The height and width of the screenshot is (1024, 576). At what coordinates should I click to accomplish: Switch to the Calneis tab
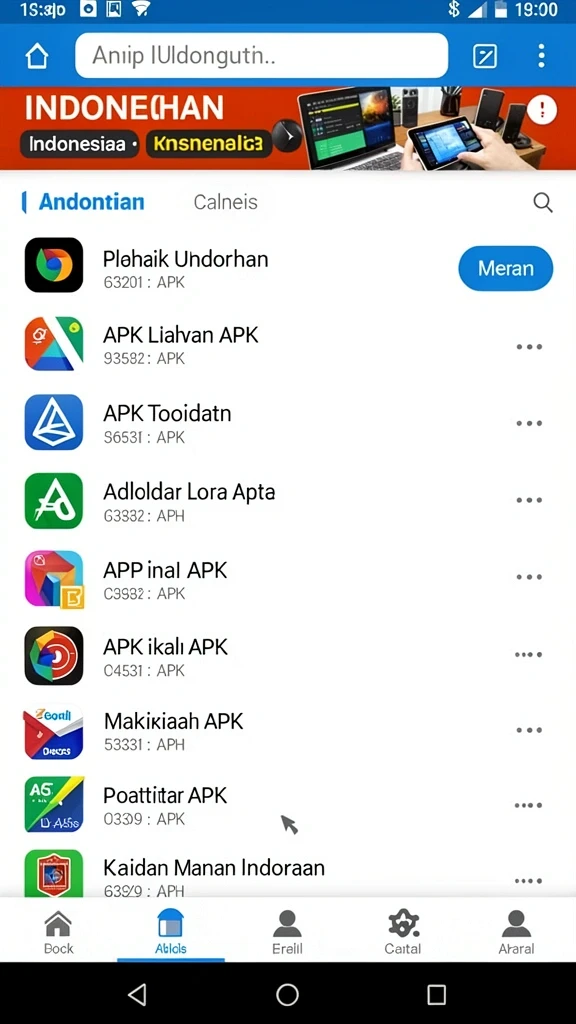(x=225, y=202)
